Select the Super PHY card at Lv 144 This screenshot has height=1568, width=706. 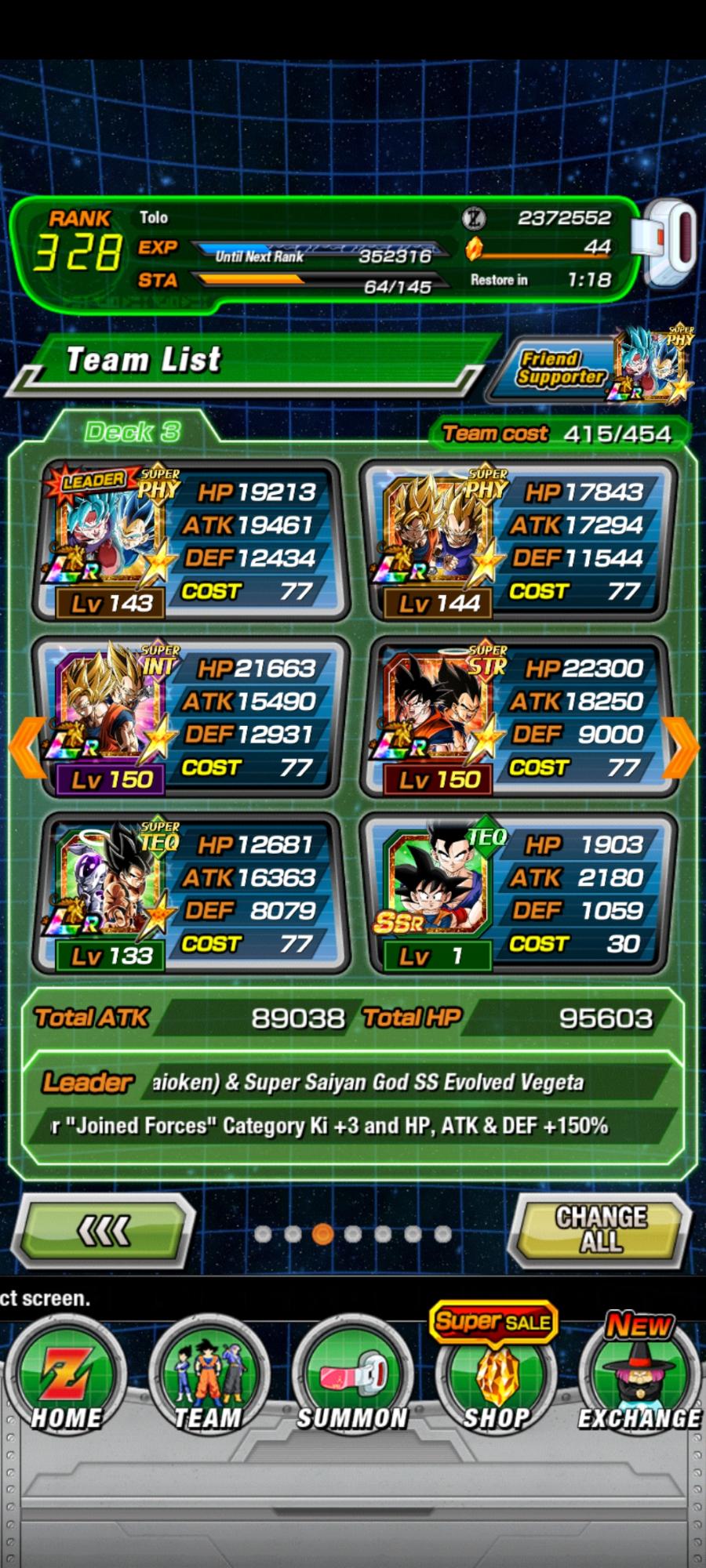[x=516, y=541]
